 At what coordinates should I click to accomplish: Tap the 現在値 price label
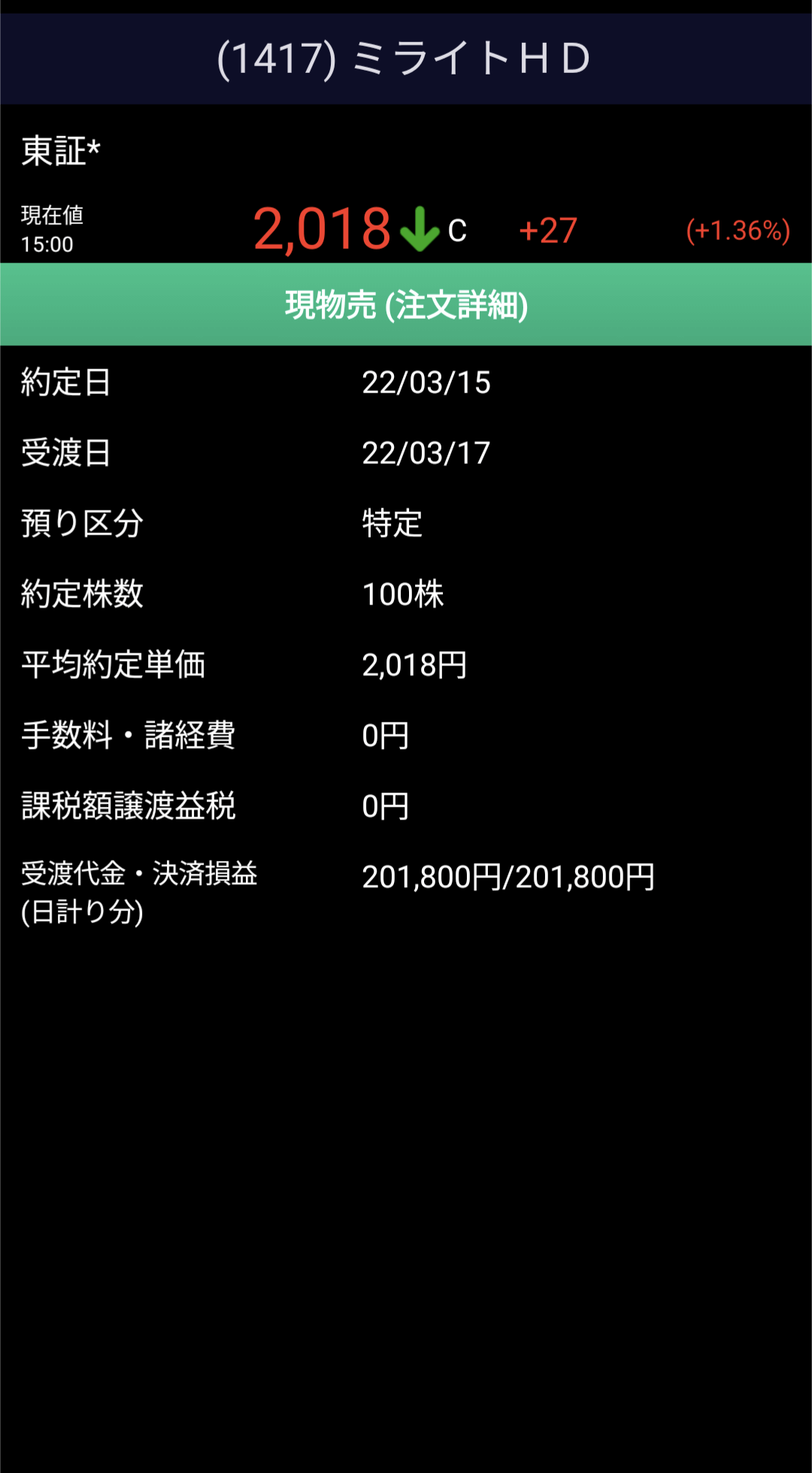(51, 216)
